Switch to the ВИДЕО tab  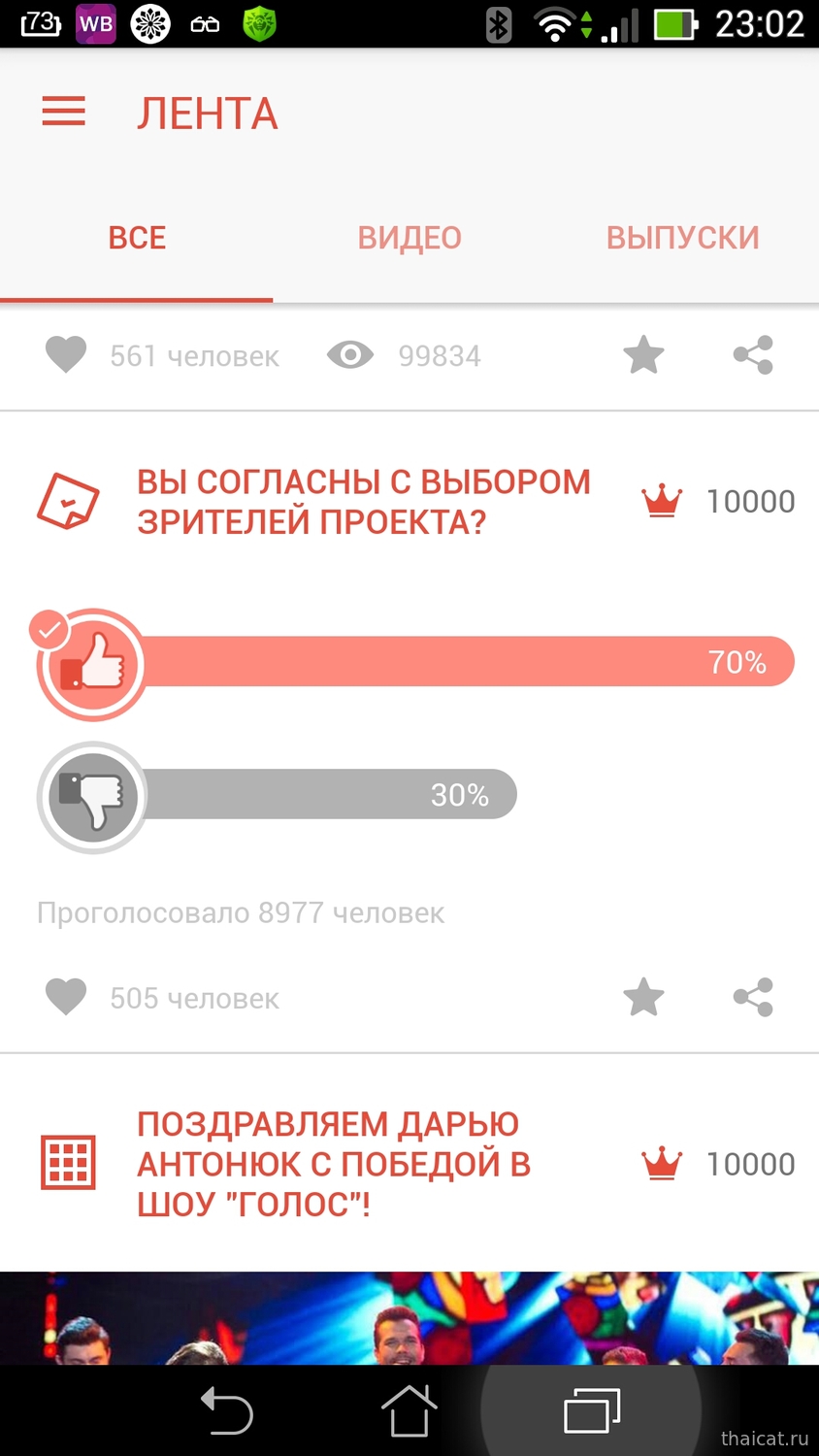point(409,238)
